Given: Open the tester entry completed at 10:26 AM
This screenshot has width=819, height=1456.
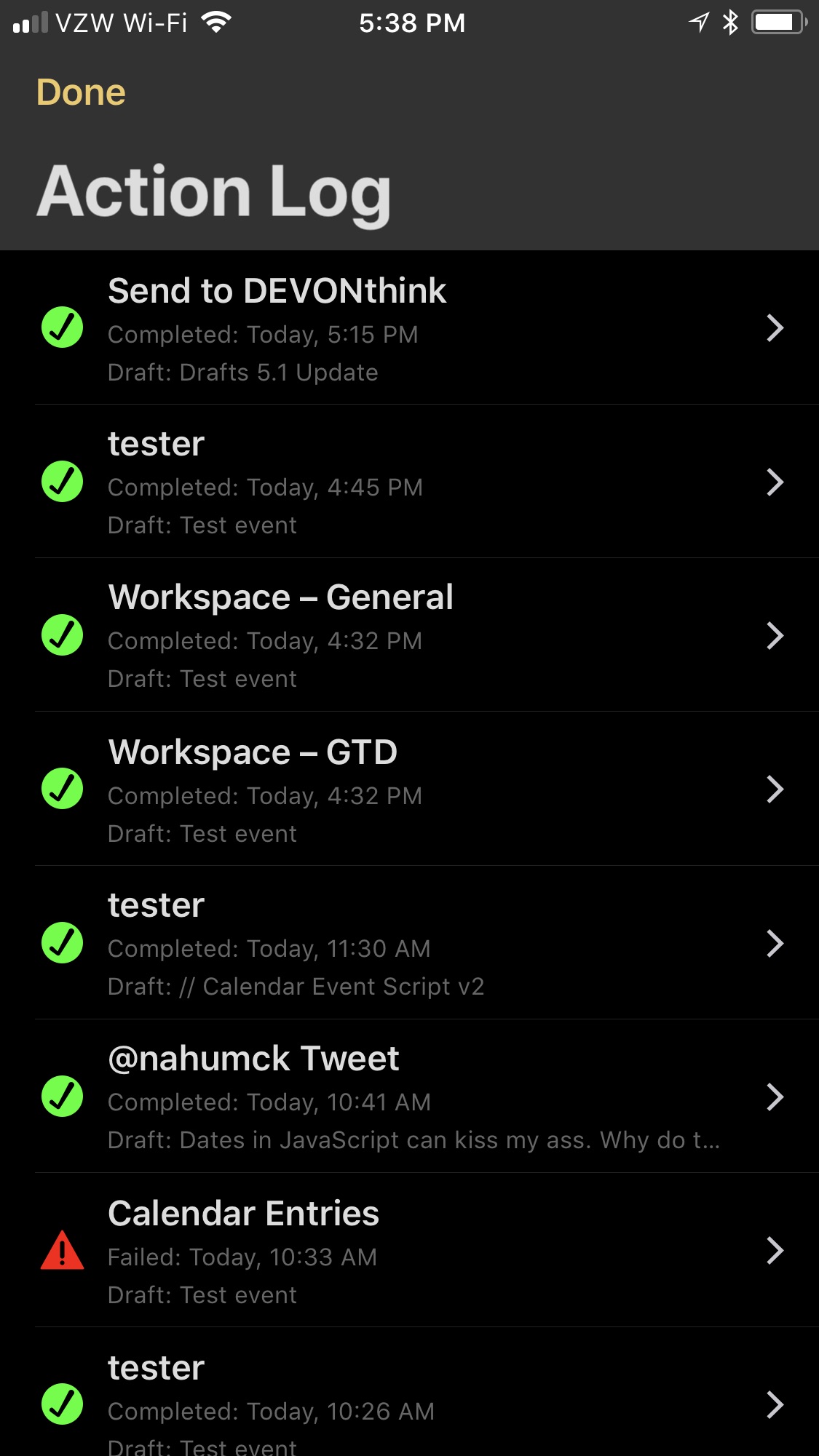Looking at the screenshot, I should tap(409, 1393).
